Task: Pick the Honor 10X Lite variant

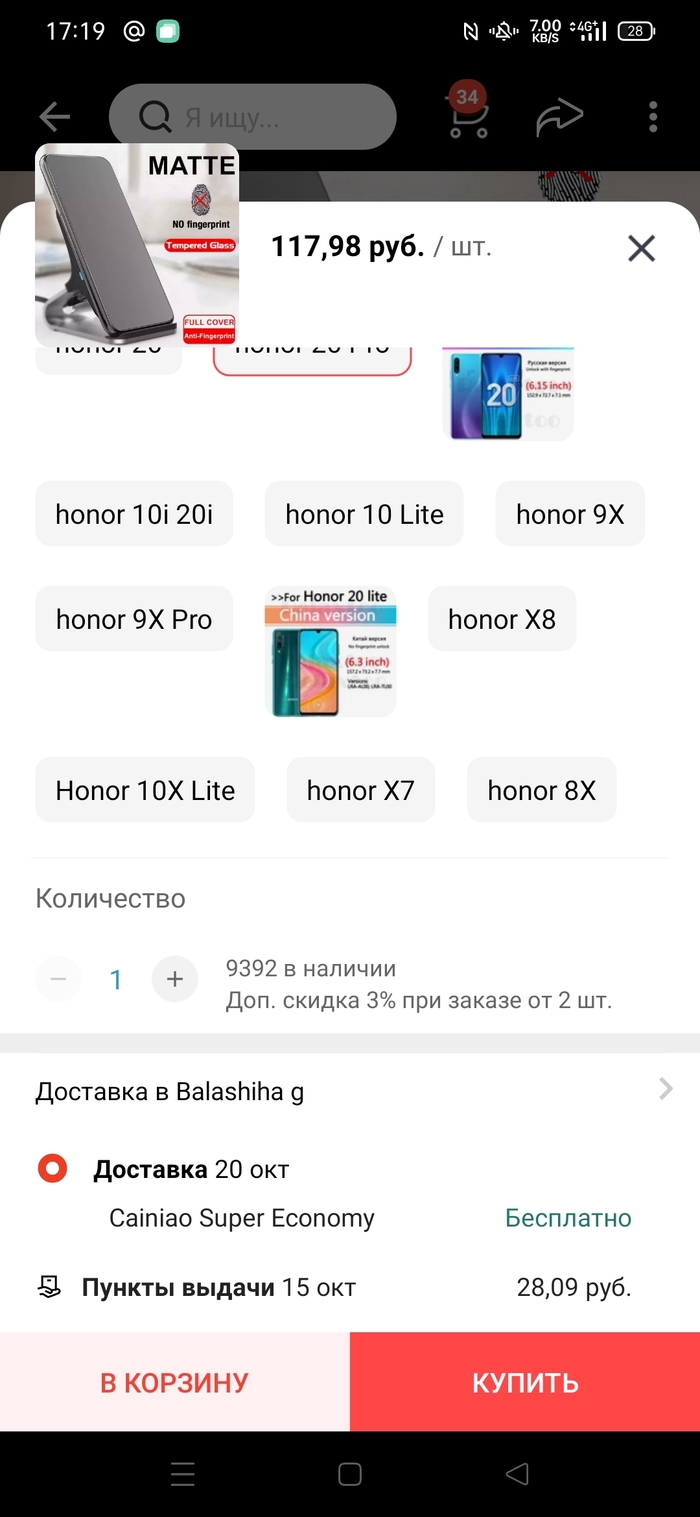Action: point(145,790)
